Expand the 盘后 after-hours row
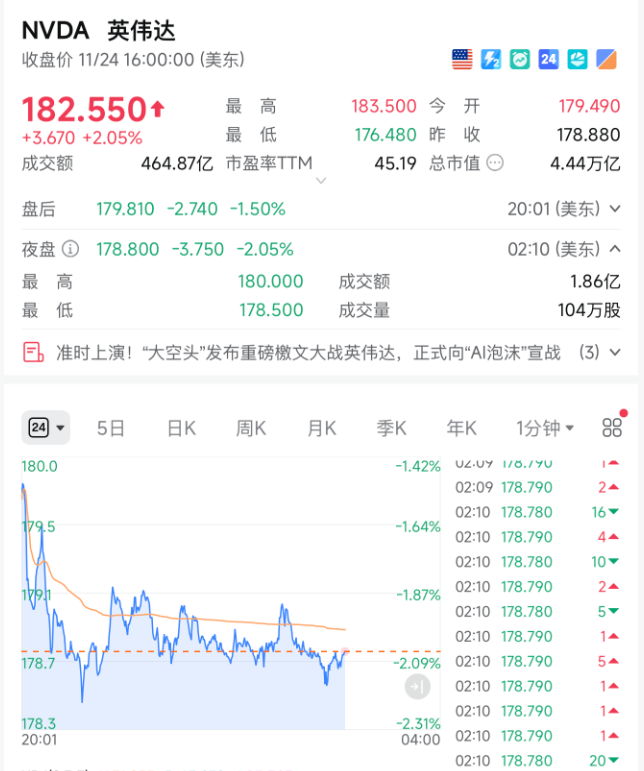644x771 pixels. [x=614, y=209]
